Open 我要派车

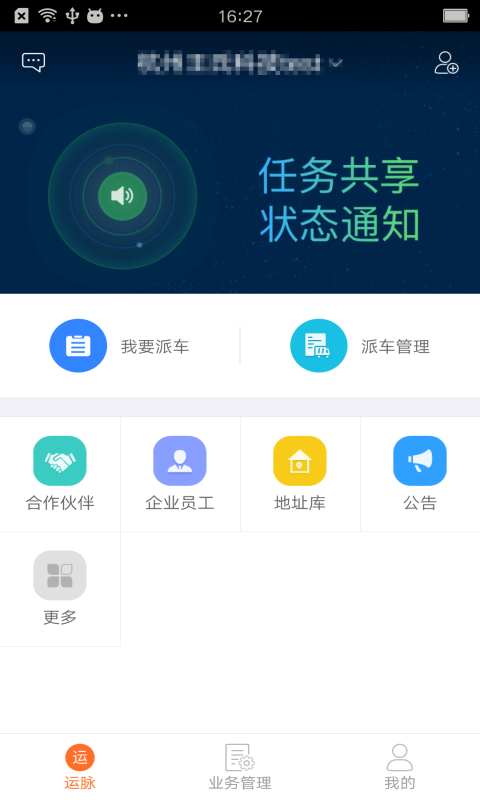120,346
